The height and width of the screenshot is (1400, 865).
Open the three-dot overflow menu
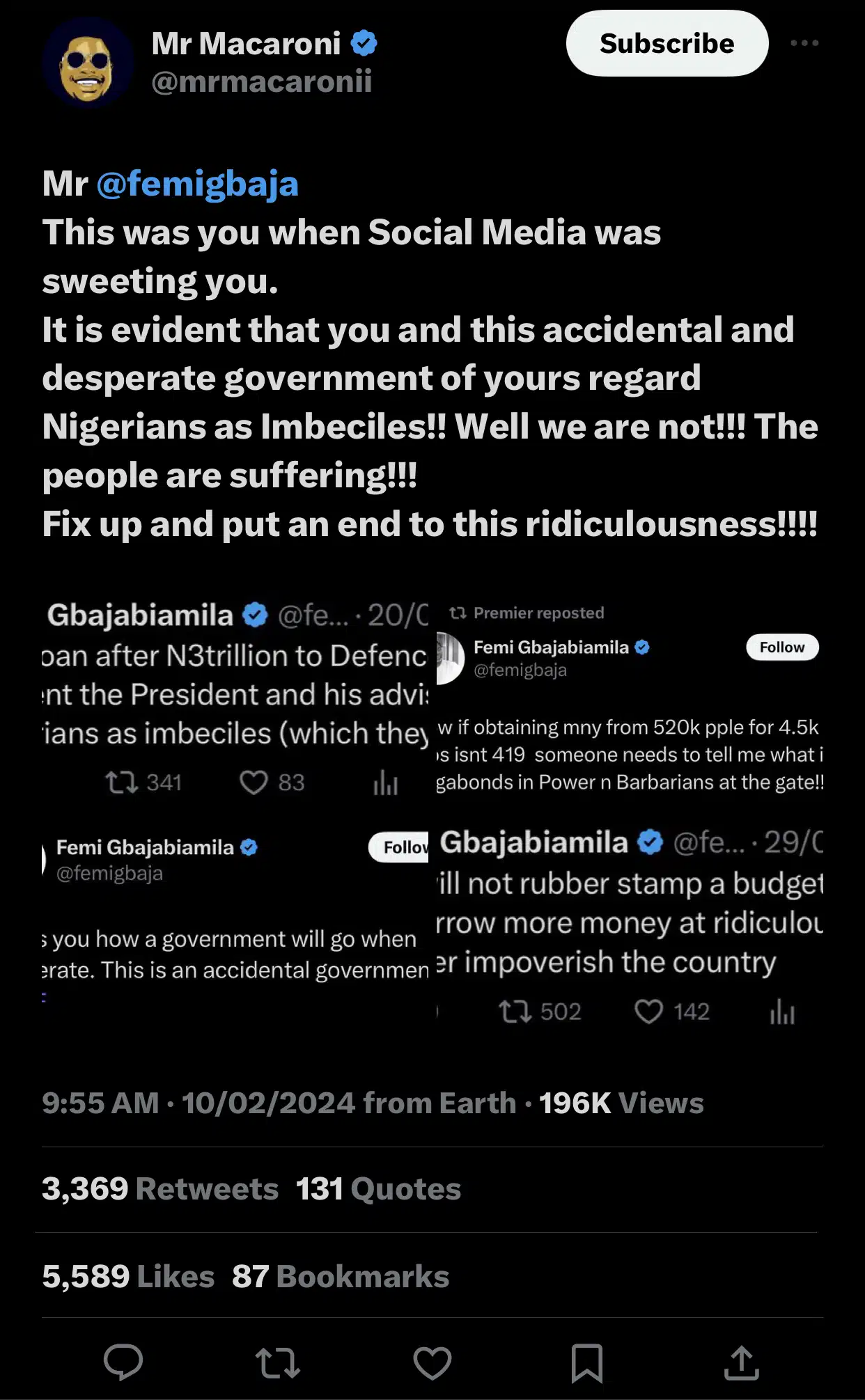point(804,43)
